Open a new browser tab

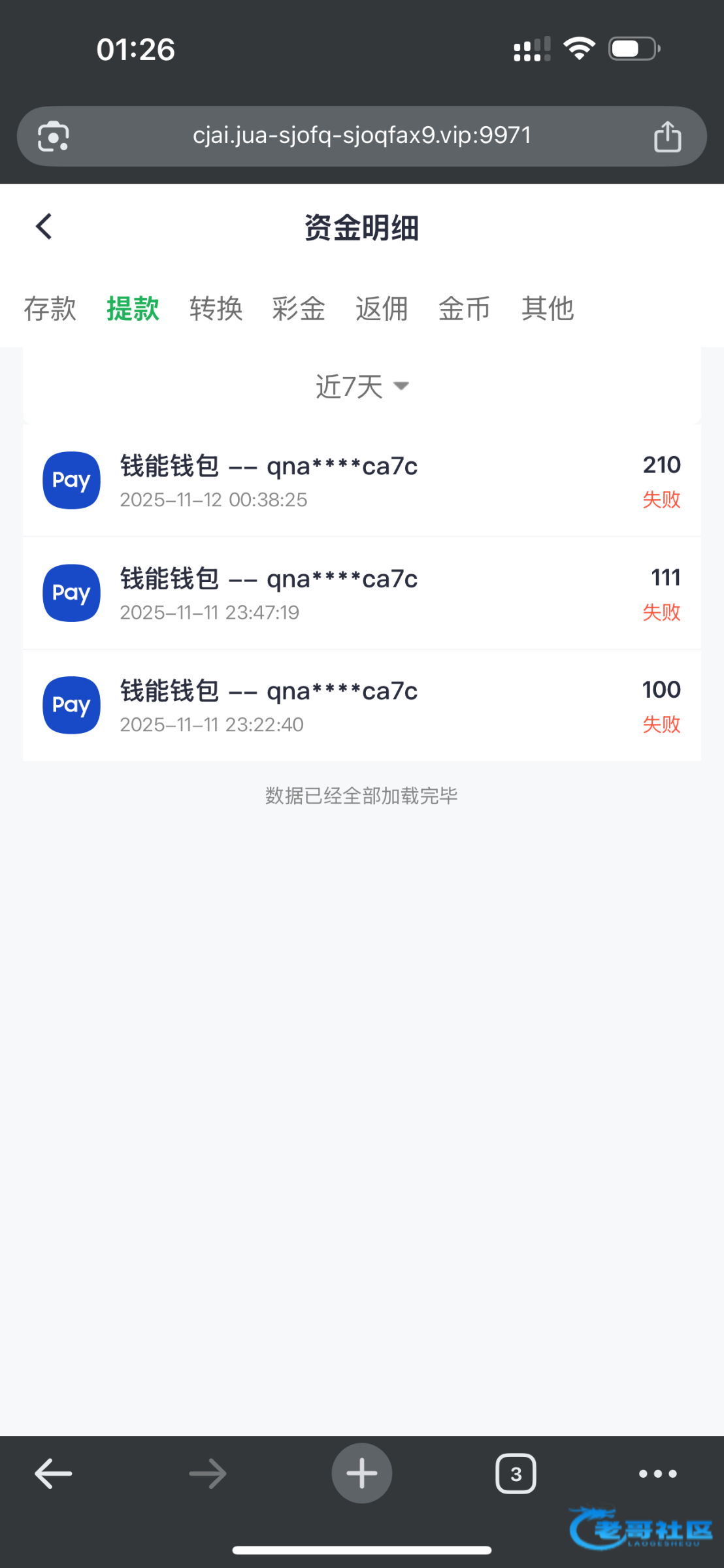(361, 1474)
